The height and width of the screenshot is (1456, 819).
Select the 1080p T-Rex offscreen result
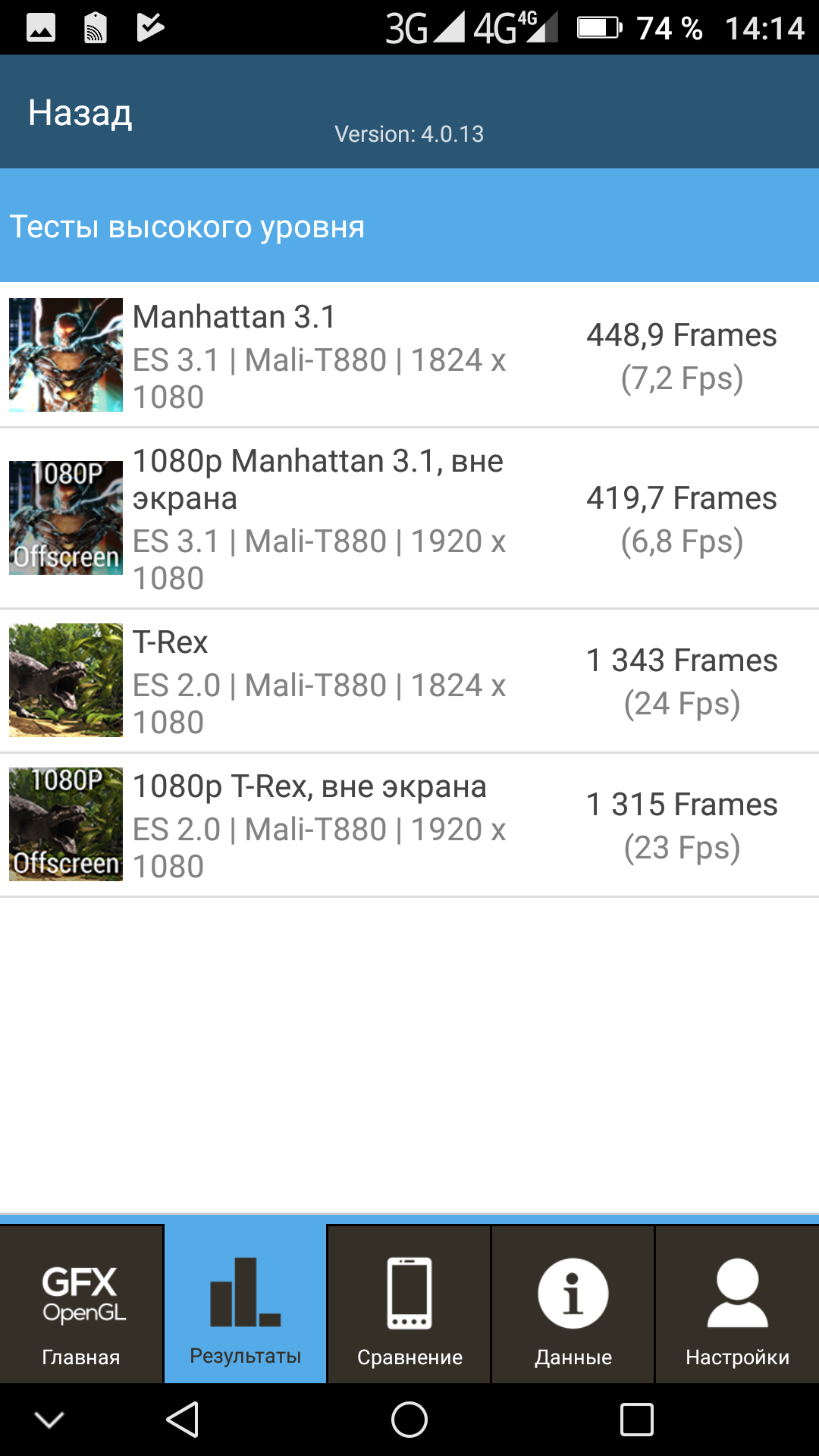409,824
